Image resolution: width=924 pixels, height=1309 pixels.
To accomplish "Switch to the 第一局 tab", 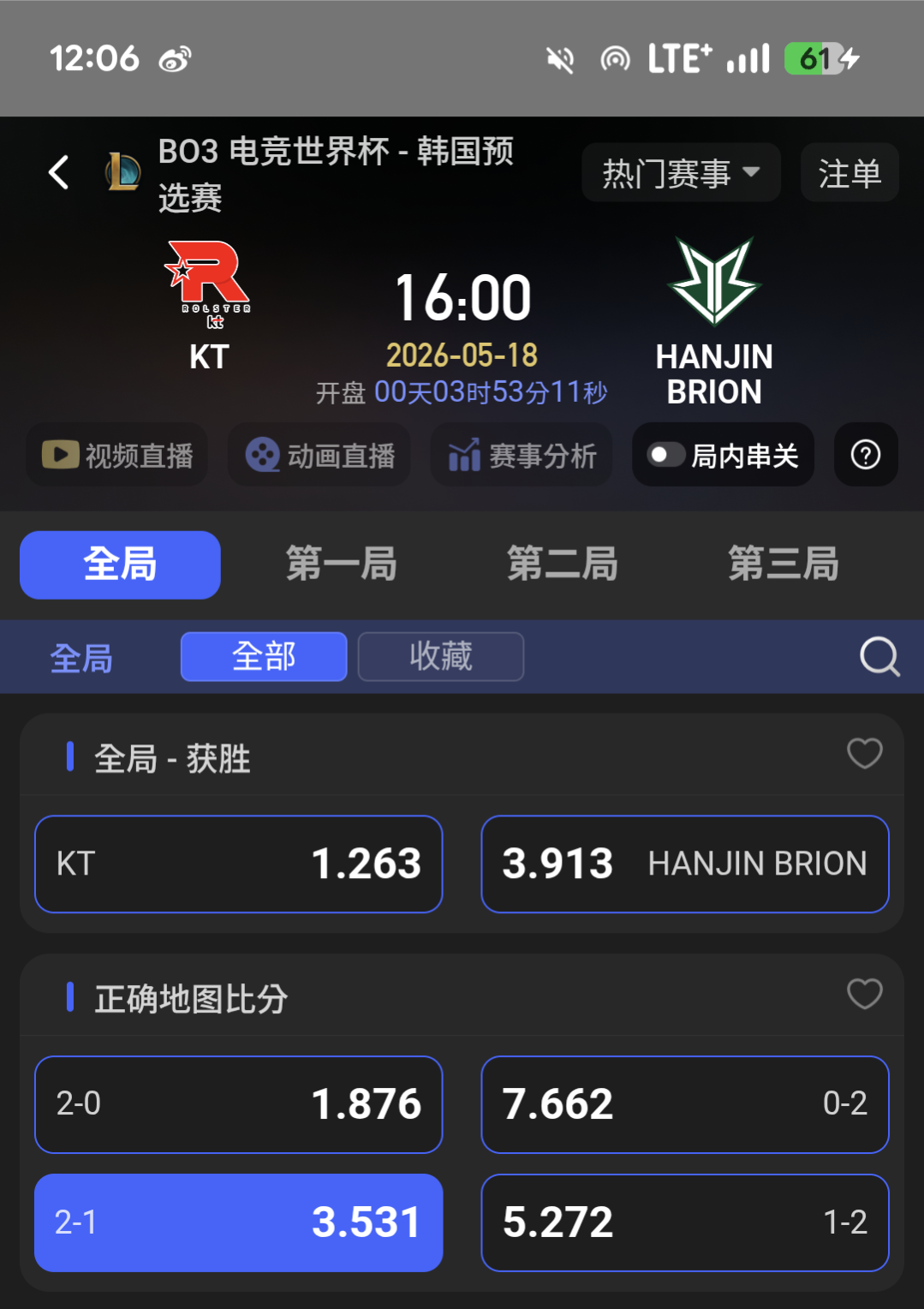I will pos(341,565).
